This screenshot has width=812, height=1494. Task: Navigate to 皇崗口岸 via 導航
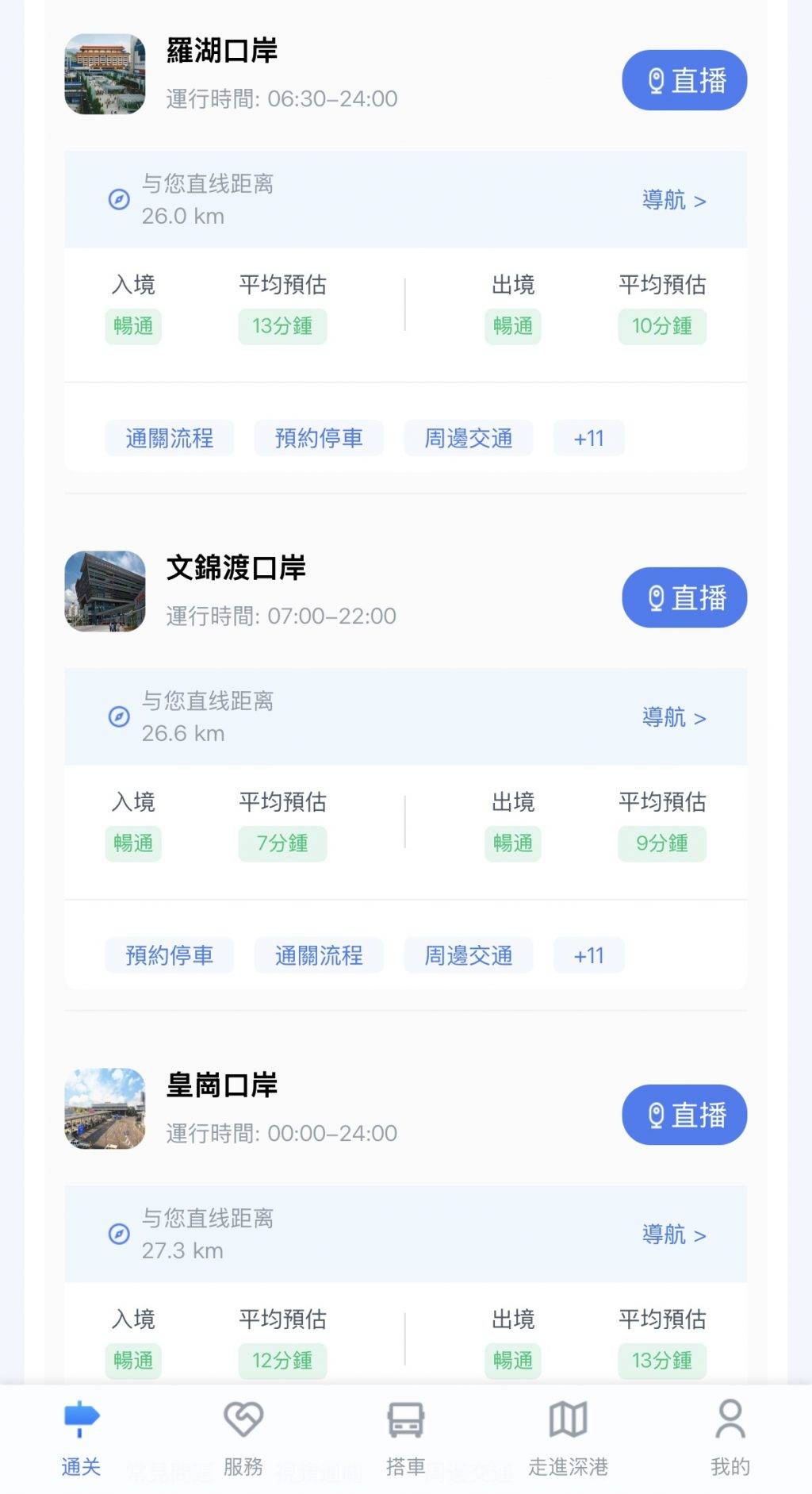click(673, 1235)
